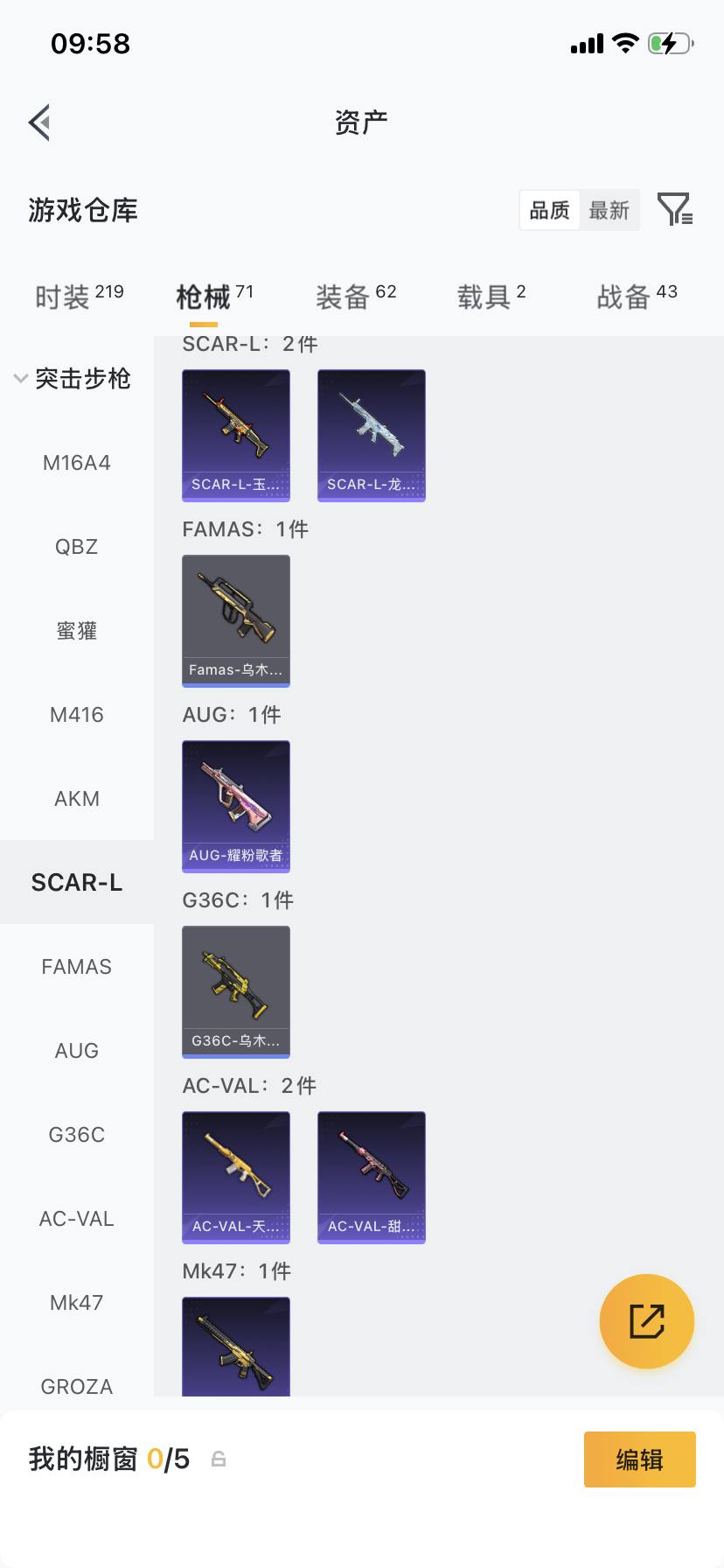Viewport: 724px width, 1568px height.
Task: Select GROZA in the sidebar
Action: click(x=77, y=1386)
